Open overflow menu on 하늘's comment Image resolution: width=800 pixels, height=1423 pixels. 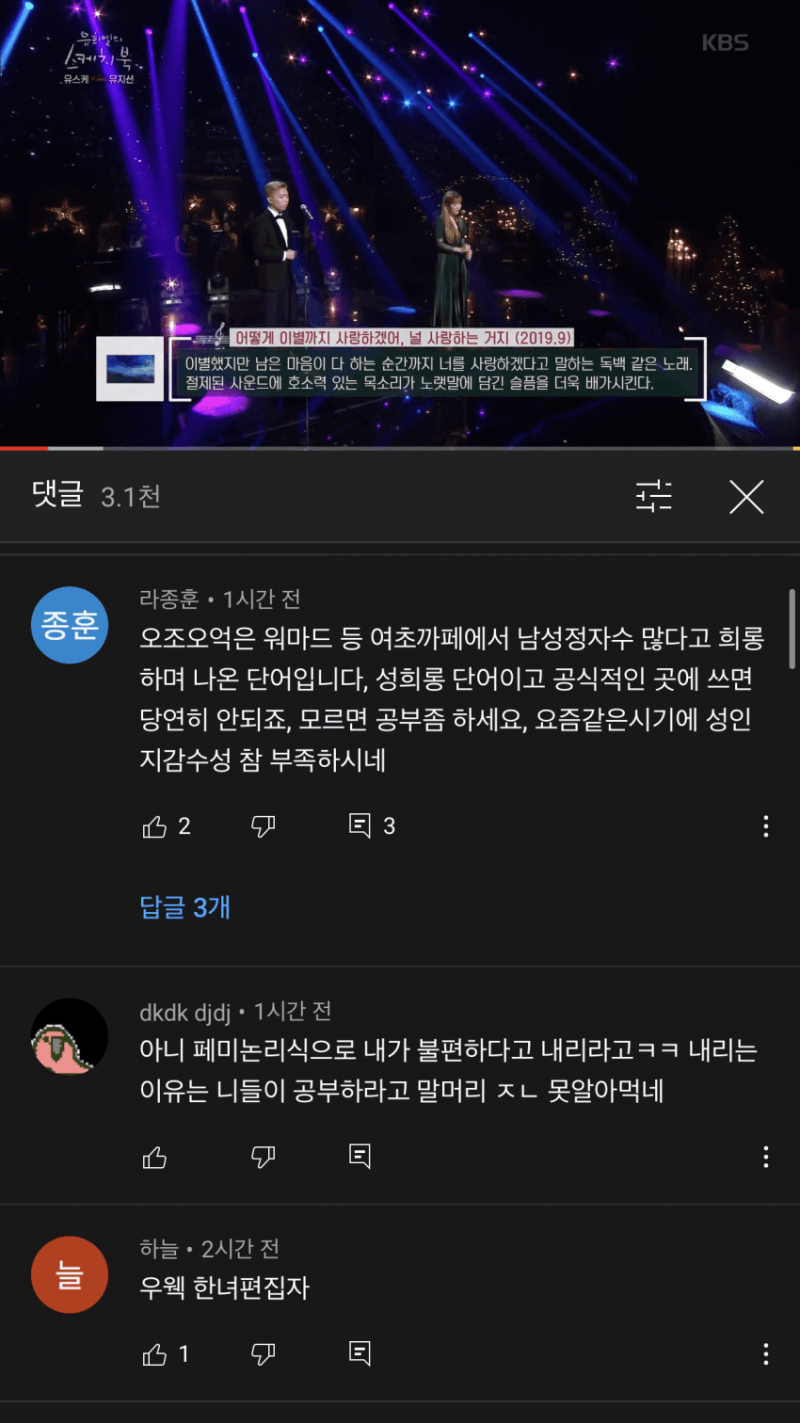tap(765, 1354)
